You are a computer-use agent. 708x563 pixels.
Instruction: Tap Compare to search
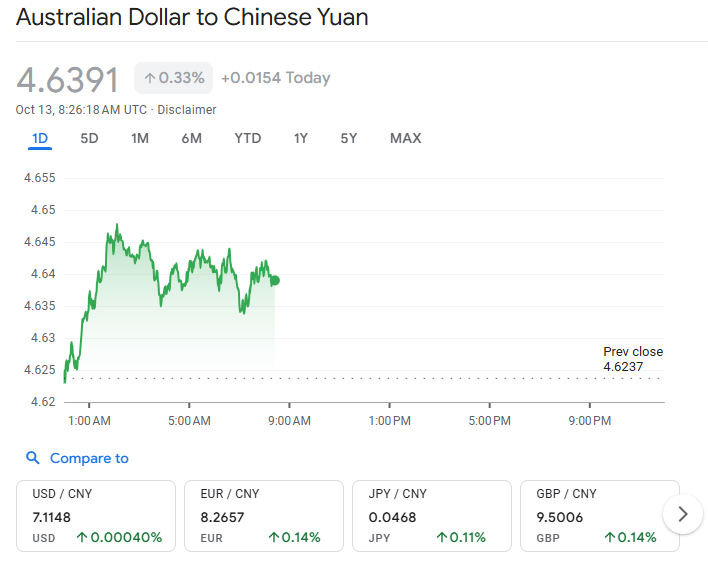pyautogui.click(x=78, y=458)
